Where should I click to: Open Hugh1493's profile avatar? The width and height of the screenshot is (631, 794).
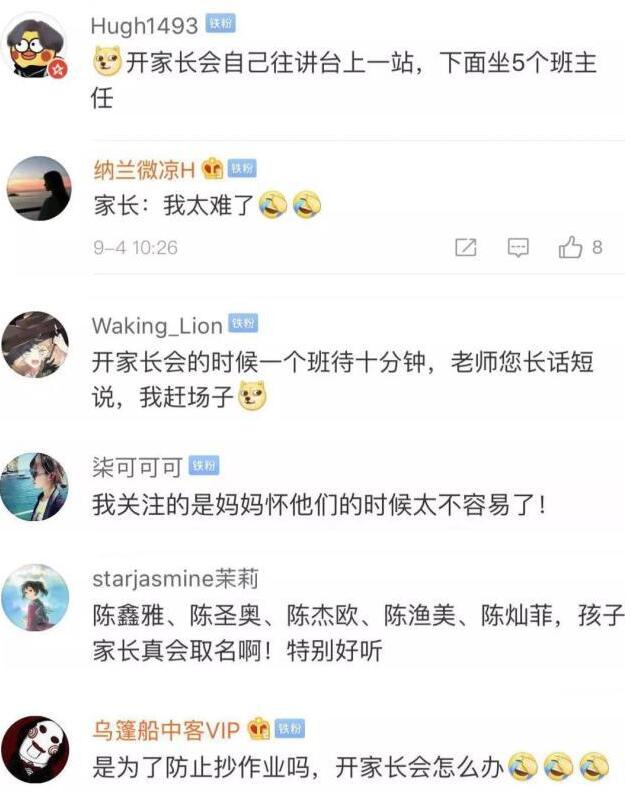(x=37, y=46)
